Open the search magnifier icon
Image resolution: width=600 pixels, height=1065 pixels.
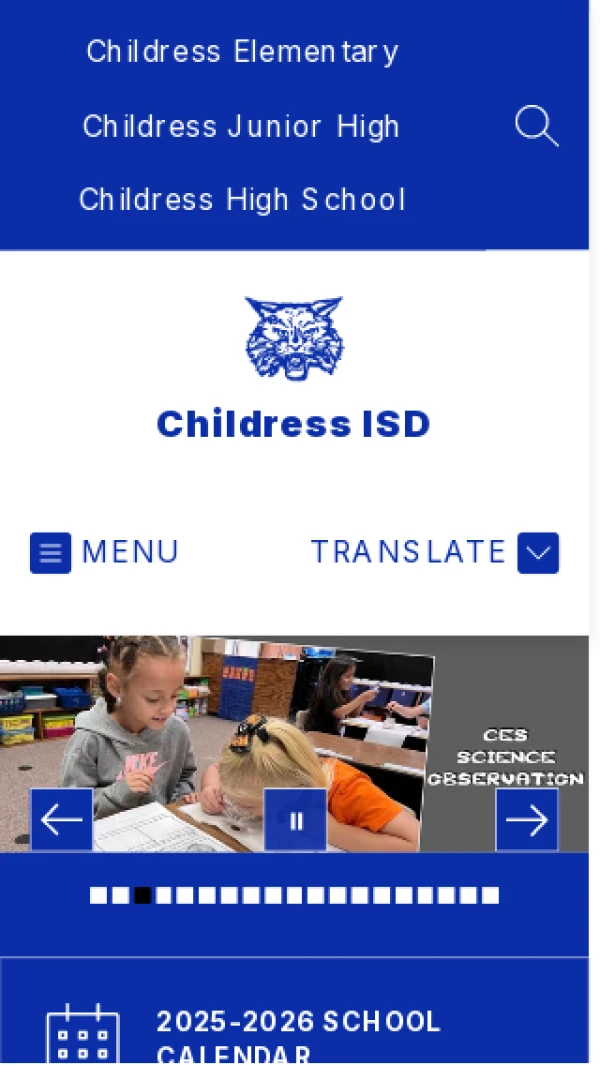536,127
